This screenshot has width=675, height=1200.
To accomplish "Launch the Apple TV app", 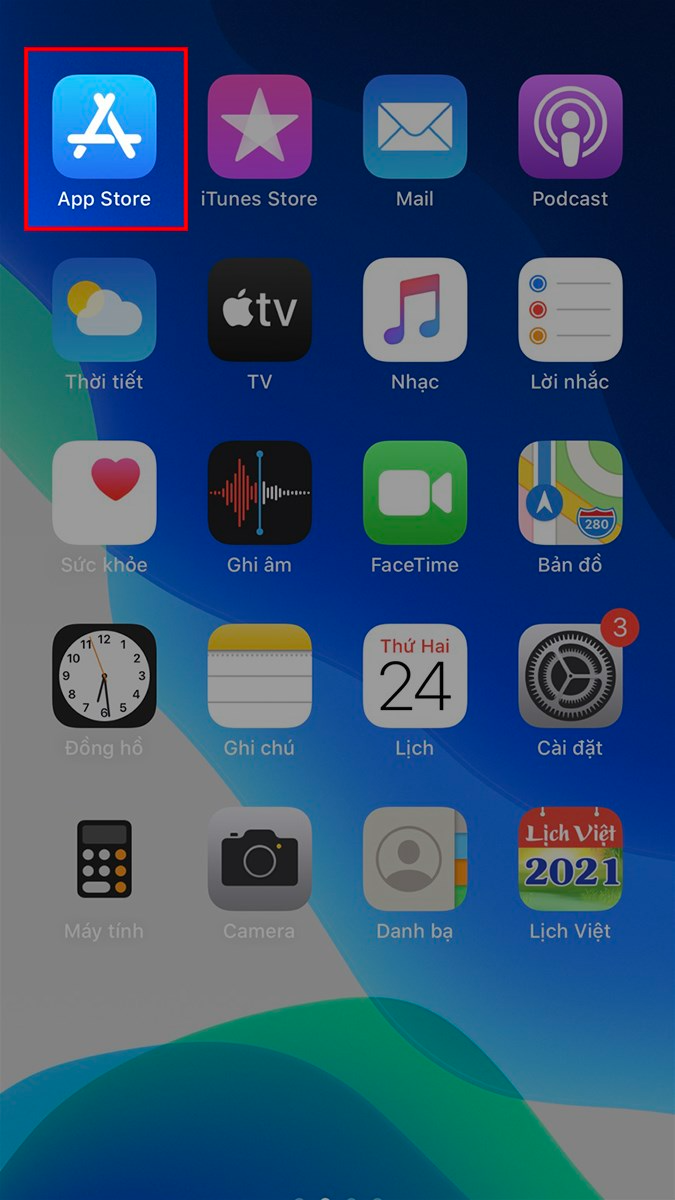I will [259, 309].
